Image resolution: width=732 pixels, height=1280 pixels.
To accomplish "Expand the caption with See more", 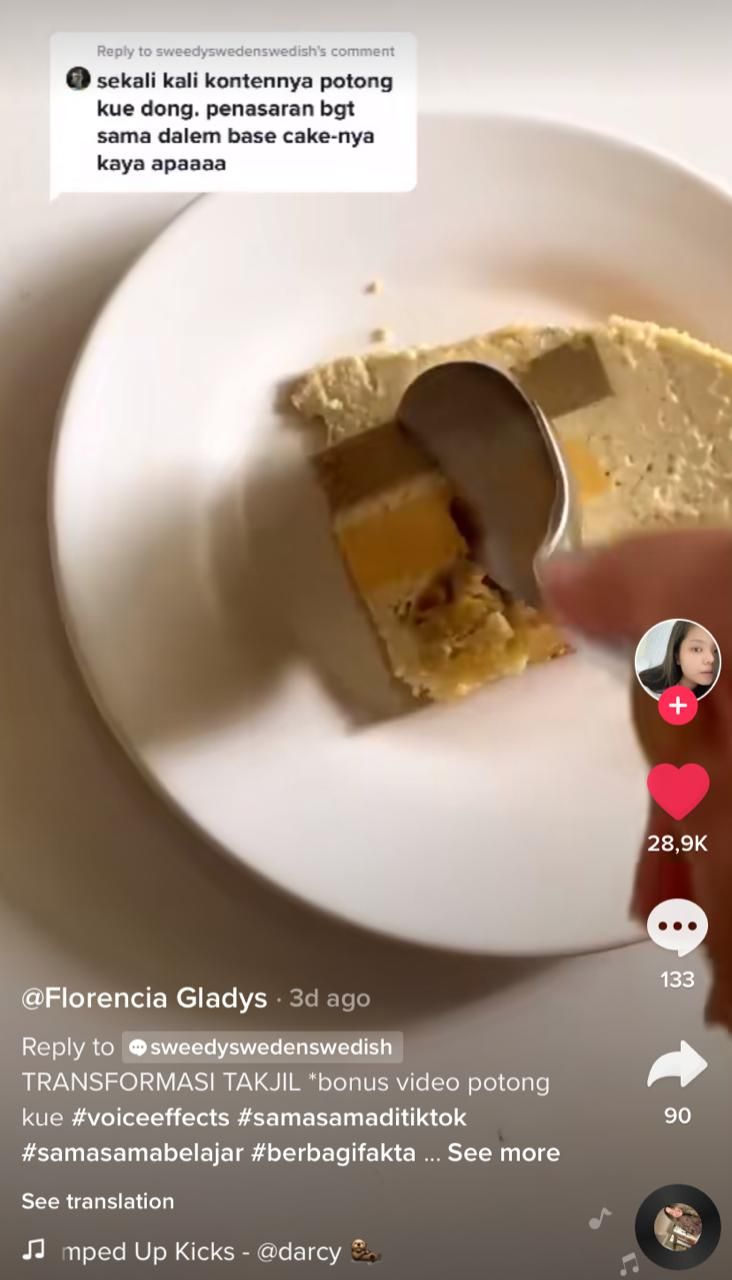I will click(x=503, y=1152).
